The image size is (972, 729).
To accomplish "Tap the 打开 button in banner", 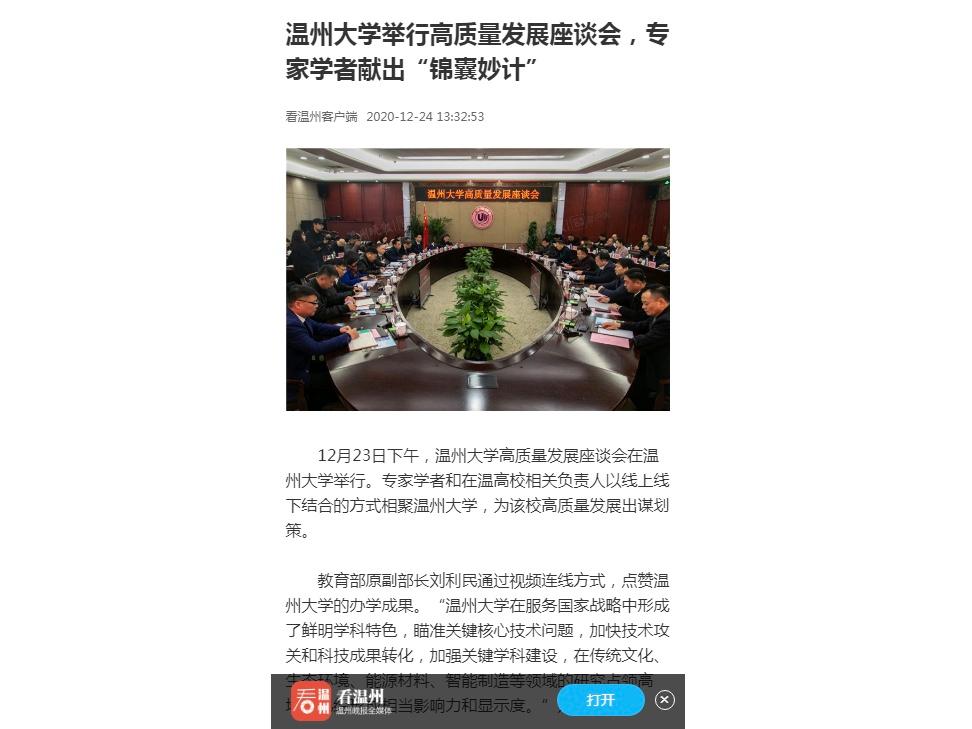I will pos(600,700).
